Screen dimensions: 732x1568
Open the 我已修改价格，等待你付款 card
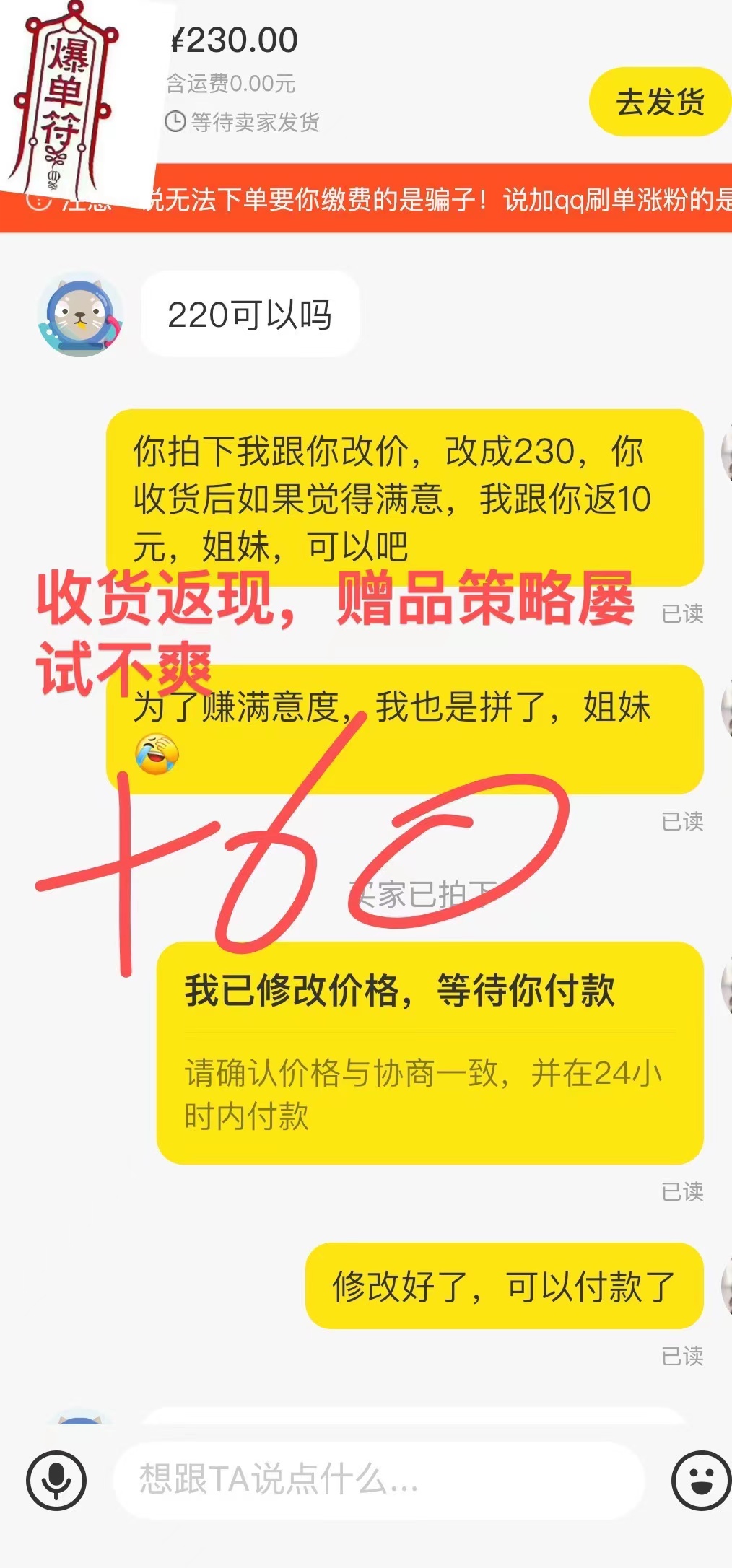tap(430, 1052)
